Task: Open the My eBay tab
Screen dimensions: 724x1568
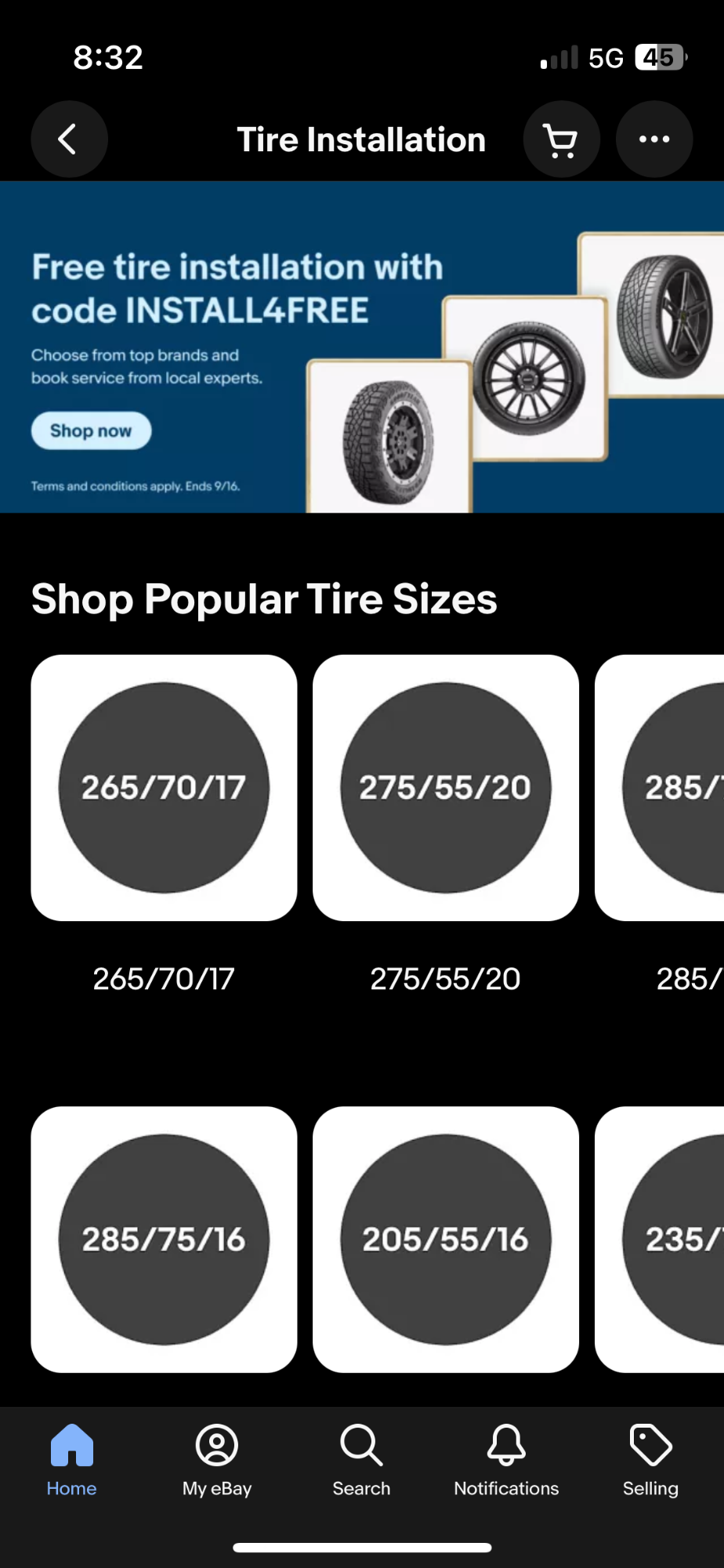Action: click(x=217, y=1460)
